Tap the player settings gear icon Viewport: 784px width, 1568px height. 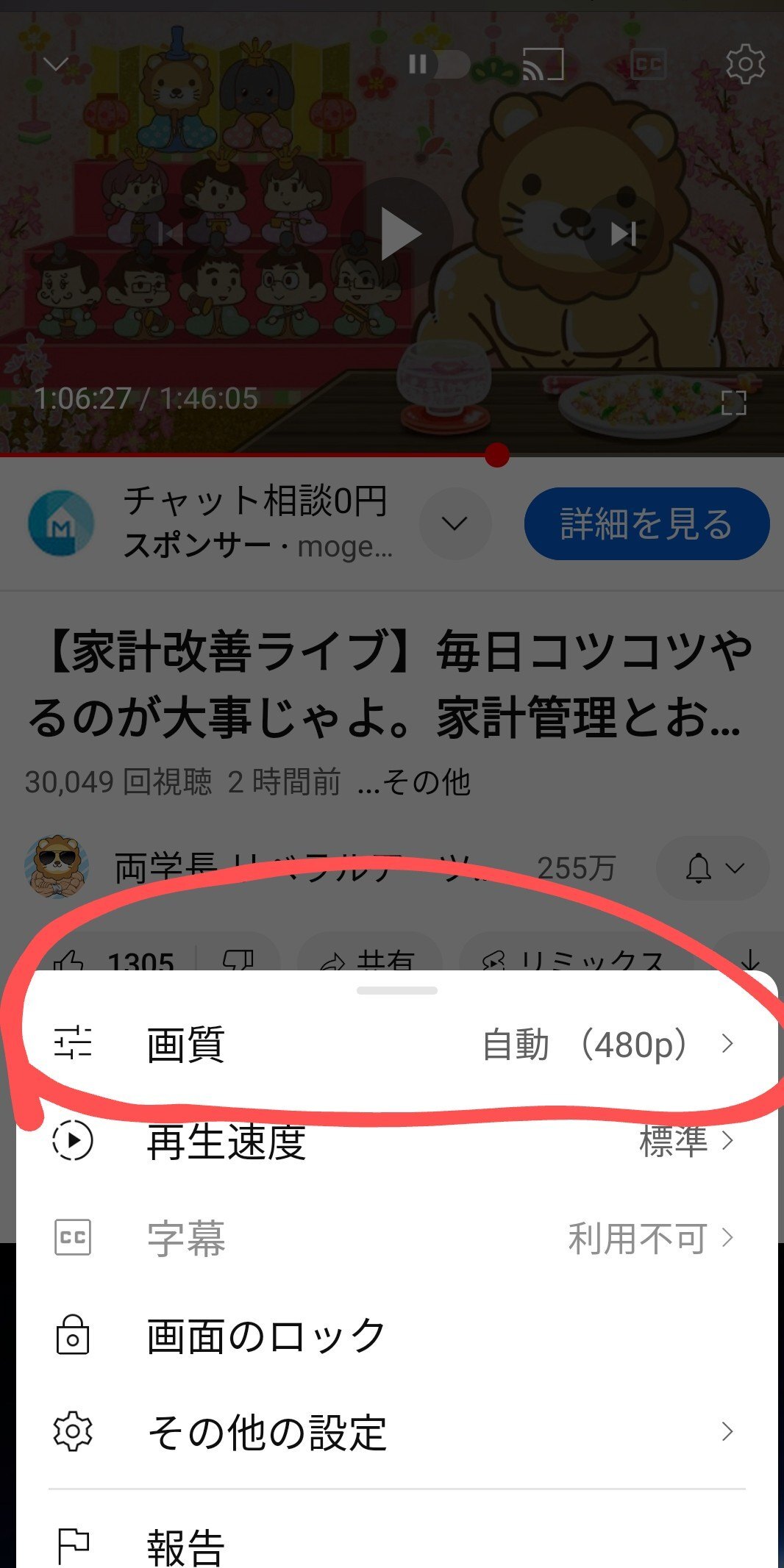point(746,64)
